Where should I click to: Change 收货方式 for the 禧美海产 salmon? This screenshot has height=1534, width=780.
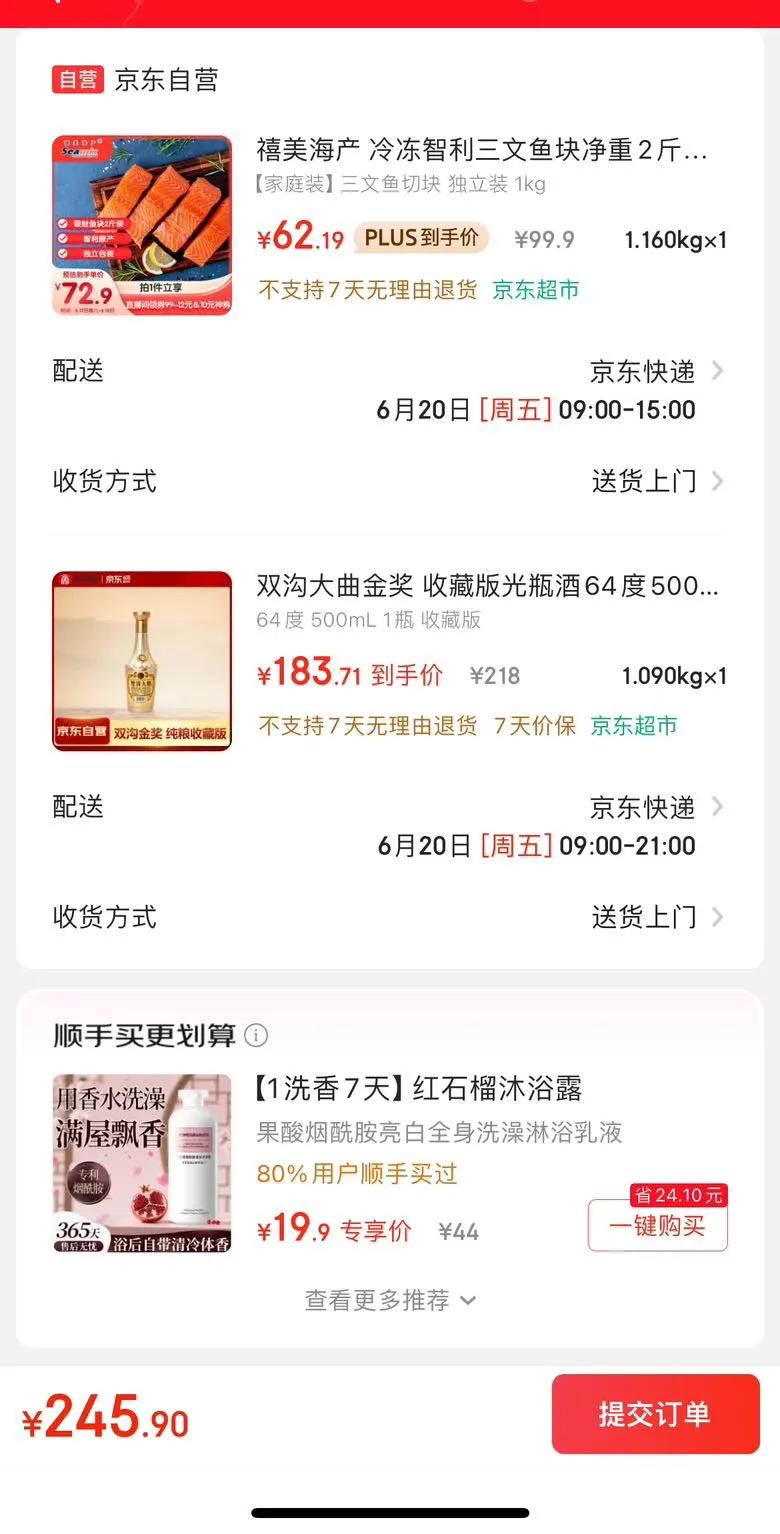click(x=656, y=481)
